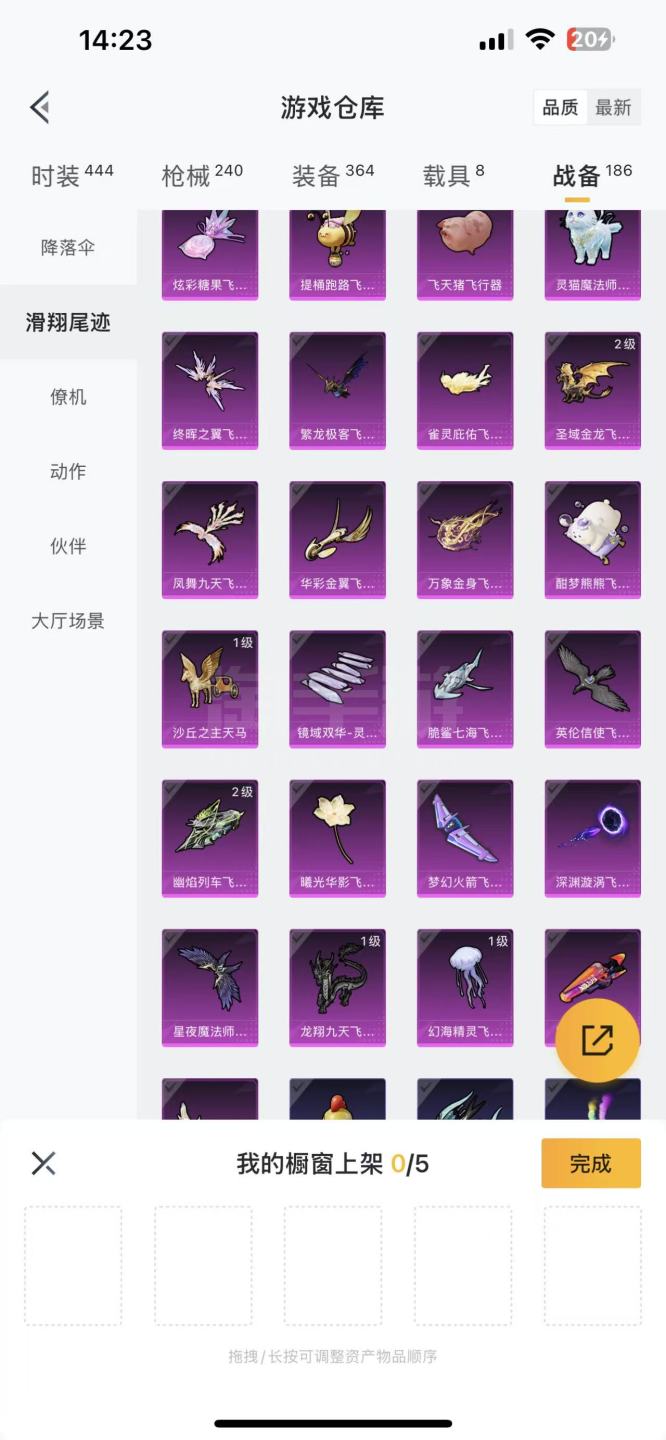Screen dimensions: 666x1440
Task: Tap the yellow share floating button
Action: pos(597,1040)
